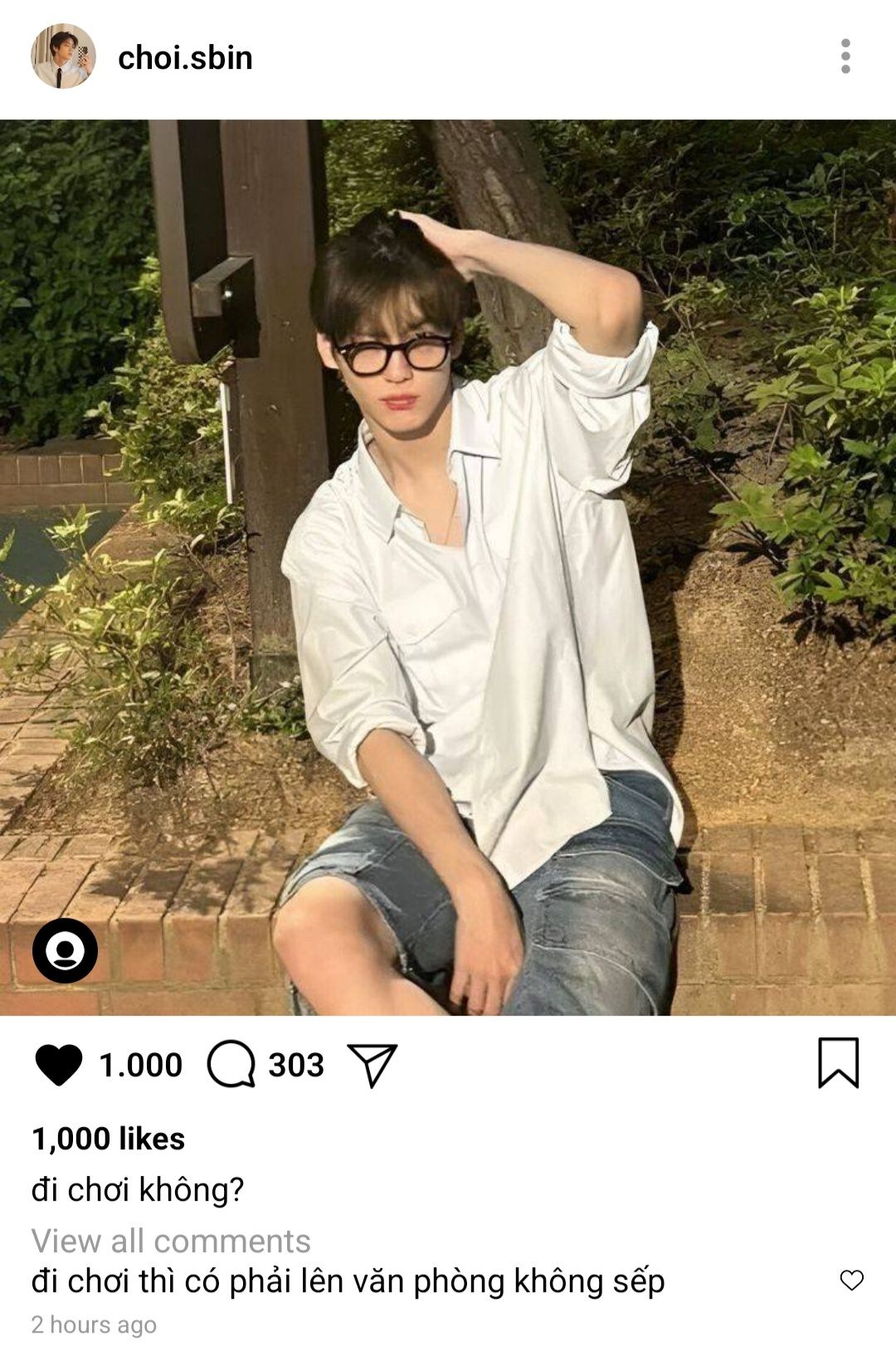This screenshot has width=896, height=1361.
Task: Open the choi.sbin username link
Action: pyautogui.click(x=185, y=58)
